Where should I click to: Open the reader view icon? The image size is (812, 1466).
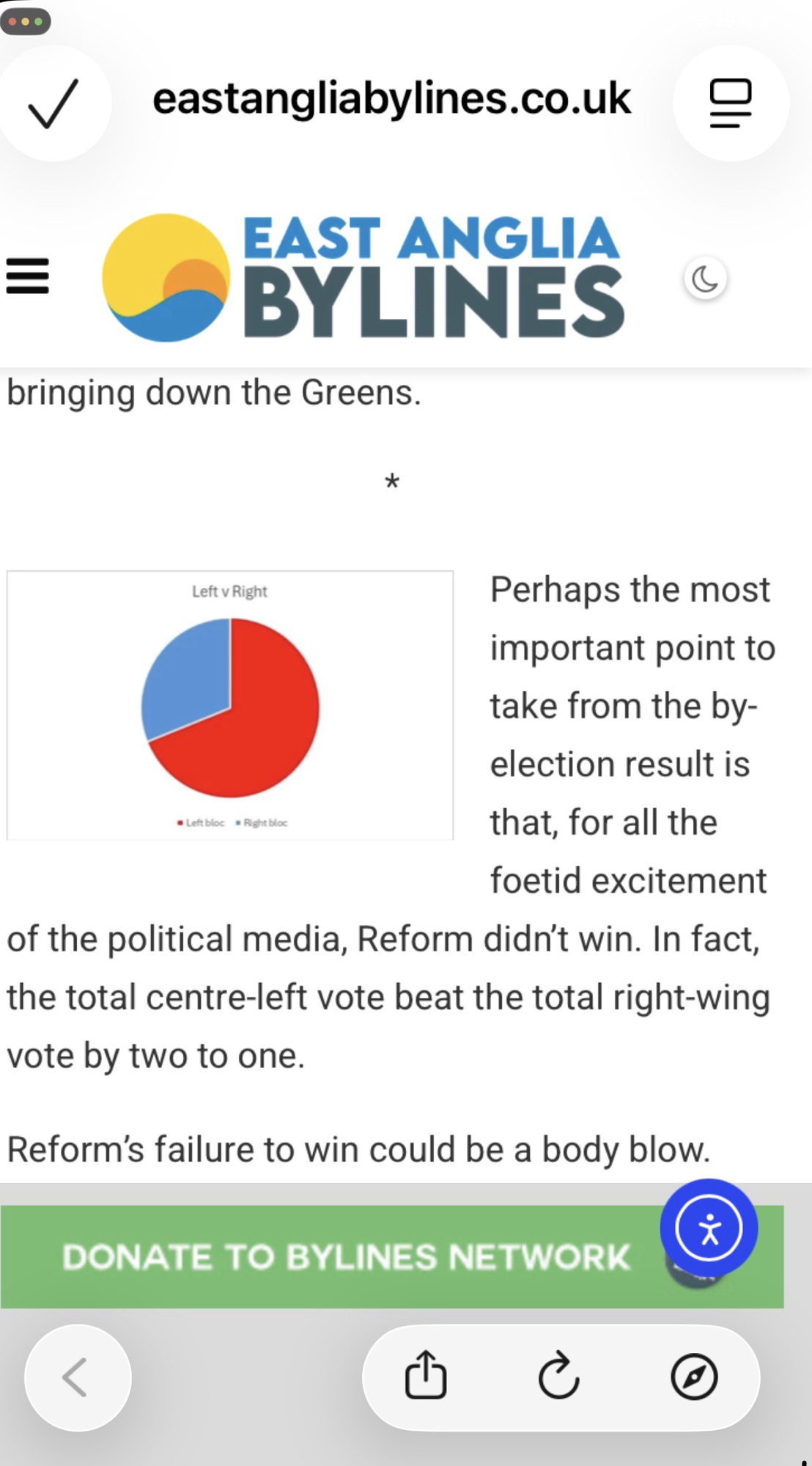tap(730, 103)
